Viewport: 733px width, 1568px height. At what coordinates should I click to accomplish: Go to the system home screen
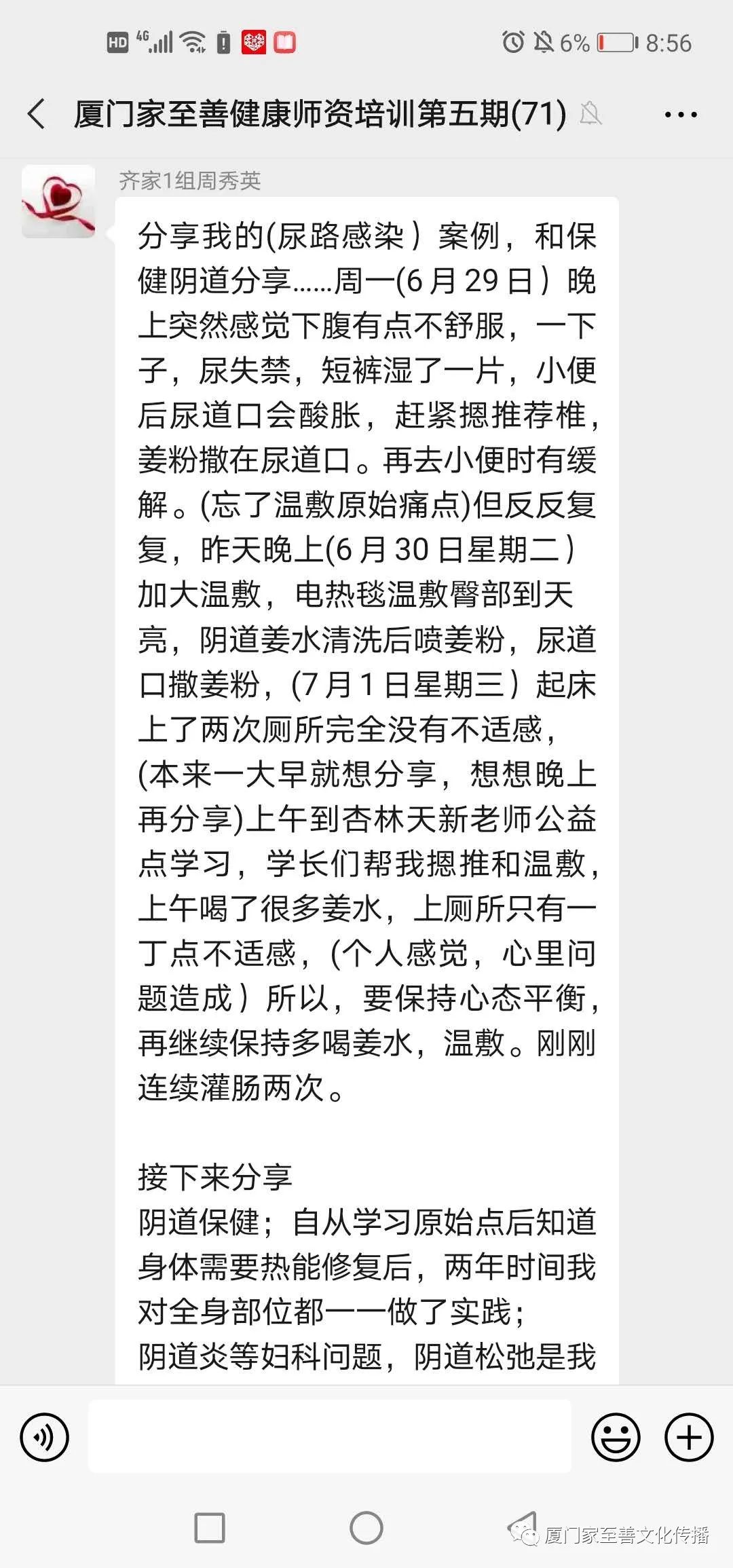click(x=366, y=1529)
